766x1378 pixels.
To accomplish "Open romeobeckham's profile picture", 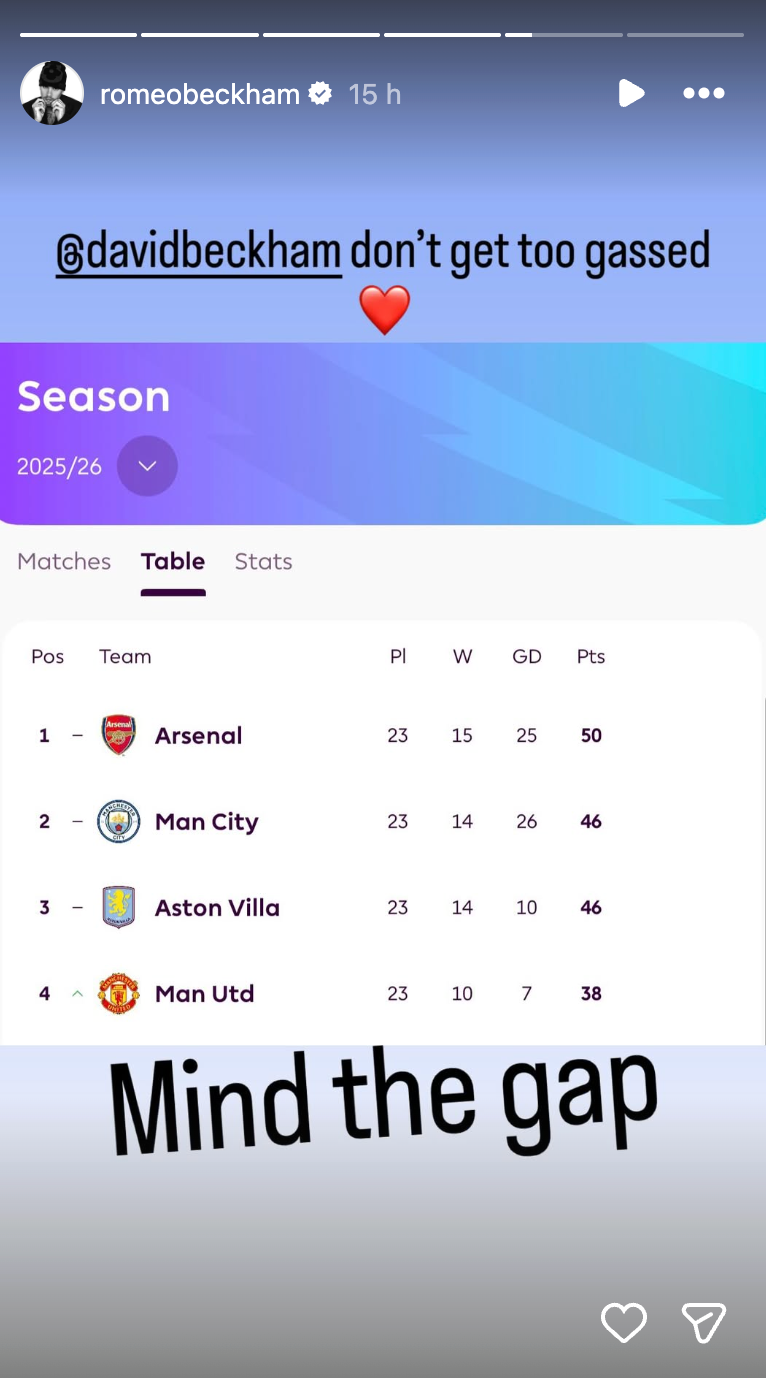I will point(52,93).
